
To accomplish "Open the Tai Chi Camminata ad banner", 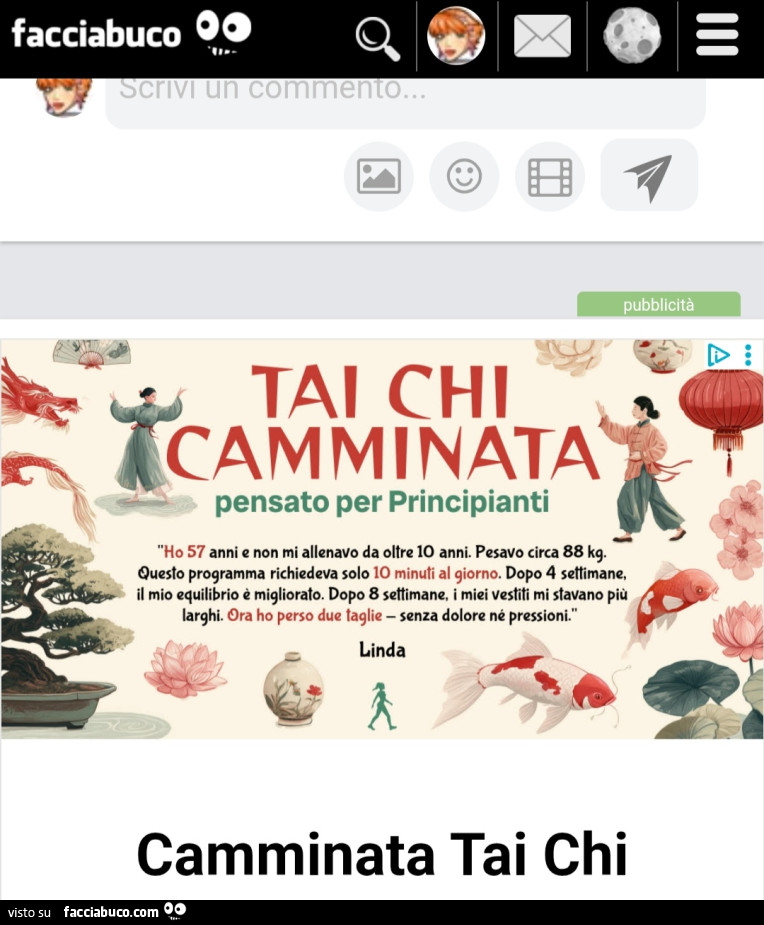I will pyautogui.click(x=382, y=540).
